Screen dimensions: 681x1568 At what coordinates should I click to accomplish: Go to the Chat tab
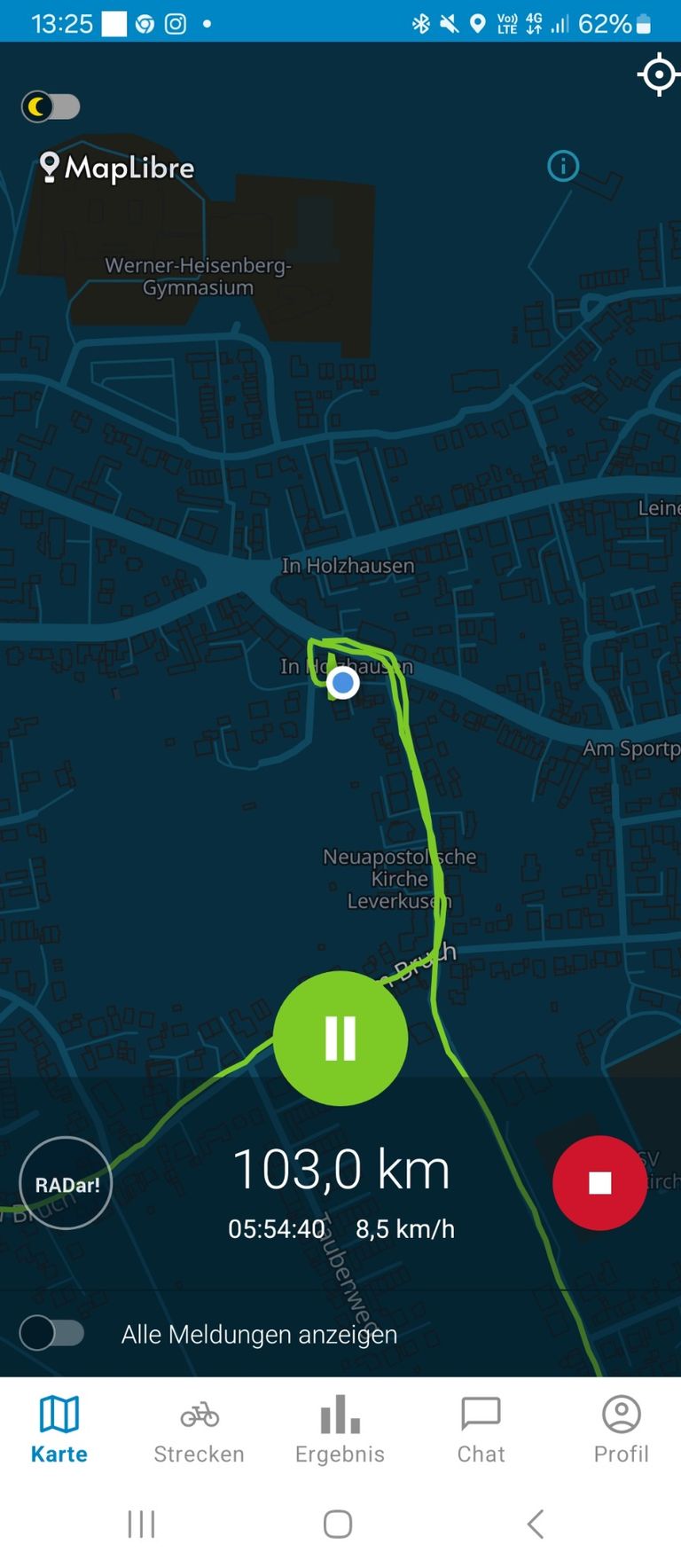(x=481, y=1430)
